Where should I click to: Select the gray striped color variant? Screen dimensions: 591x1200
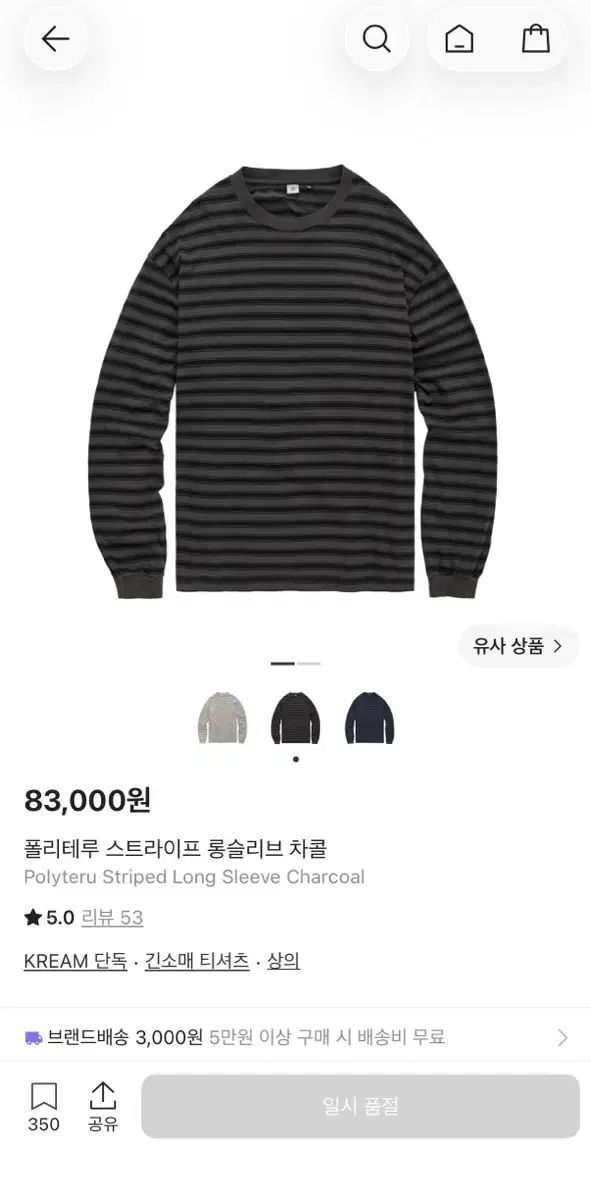click(x=222, y=717)
